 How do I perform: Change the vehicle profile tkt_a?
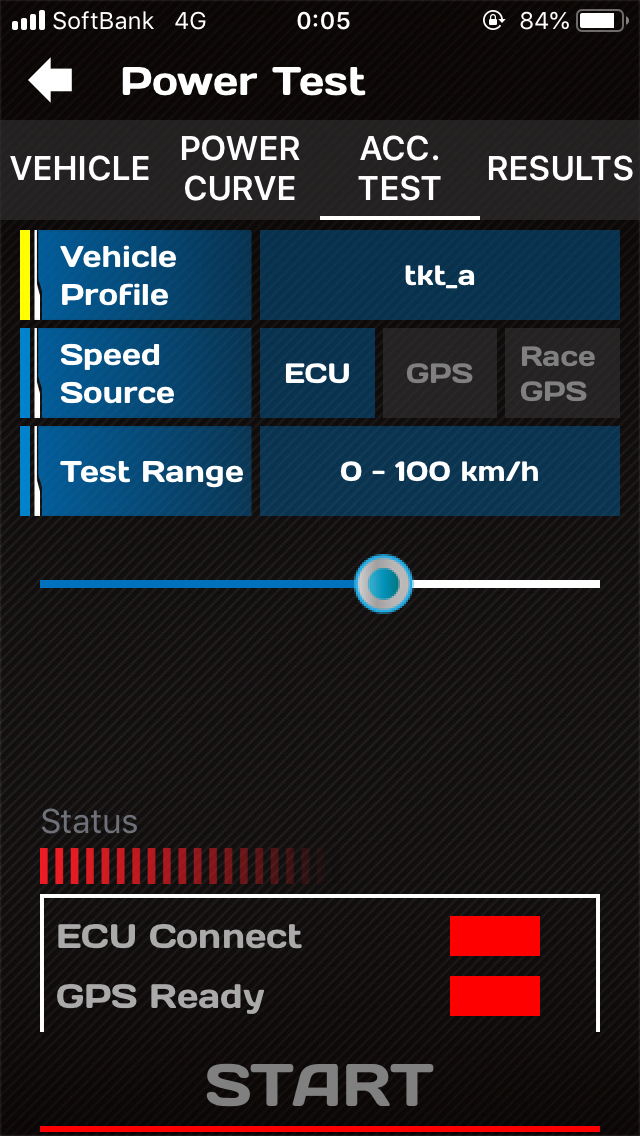pyautogui.click(x=440, y=275)
